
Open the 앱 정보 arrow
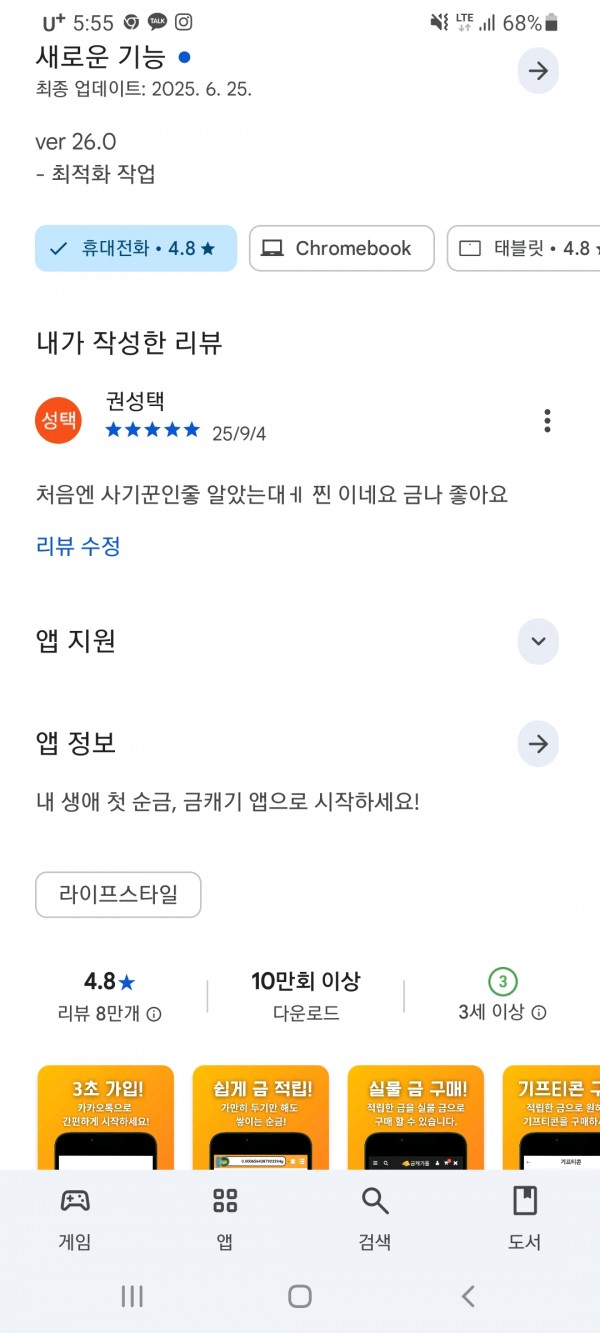(538, 744)
